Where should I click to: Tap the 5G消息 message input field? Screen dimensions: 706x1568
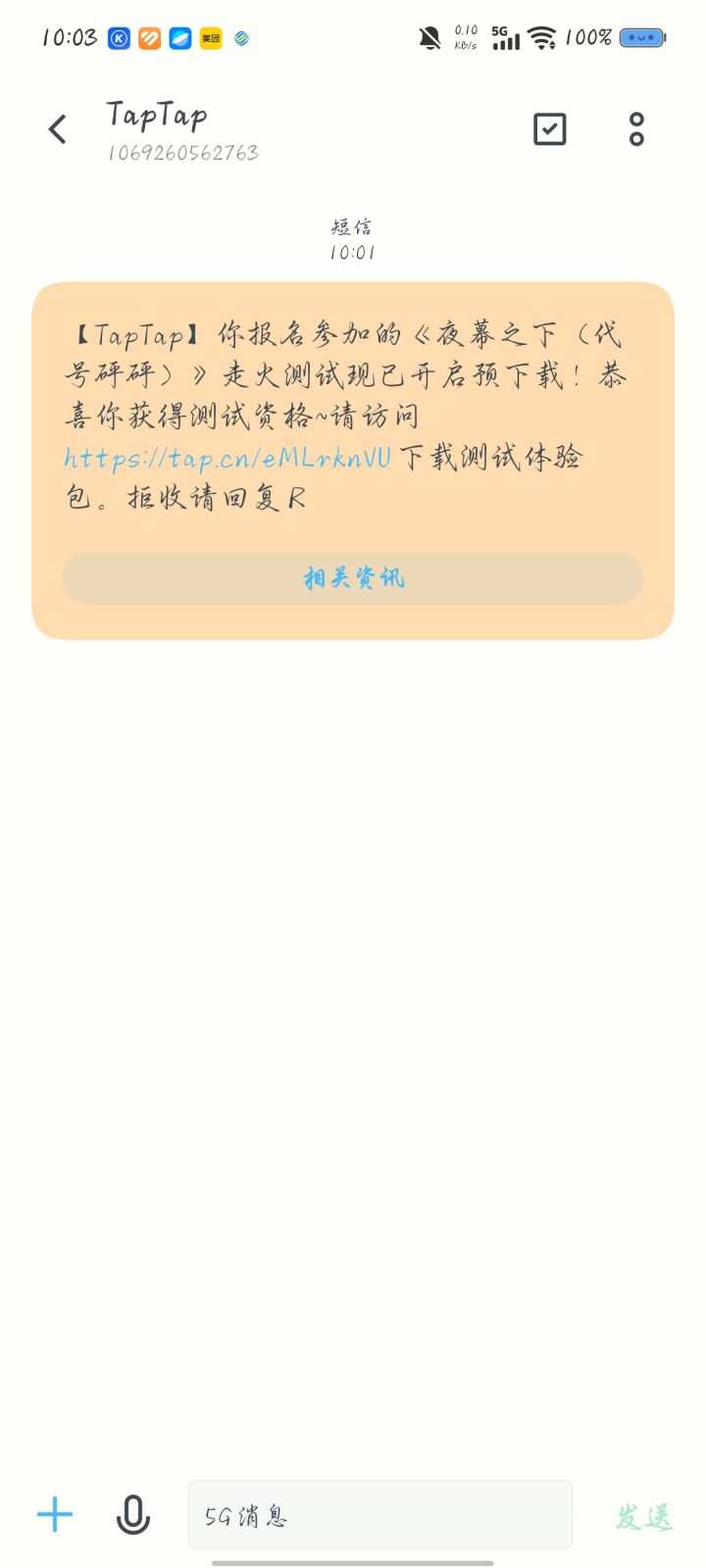tap(380, 1514)
